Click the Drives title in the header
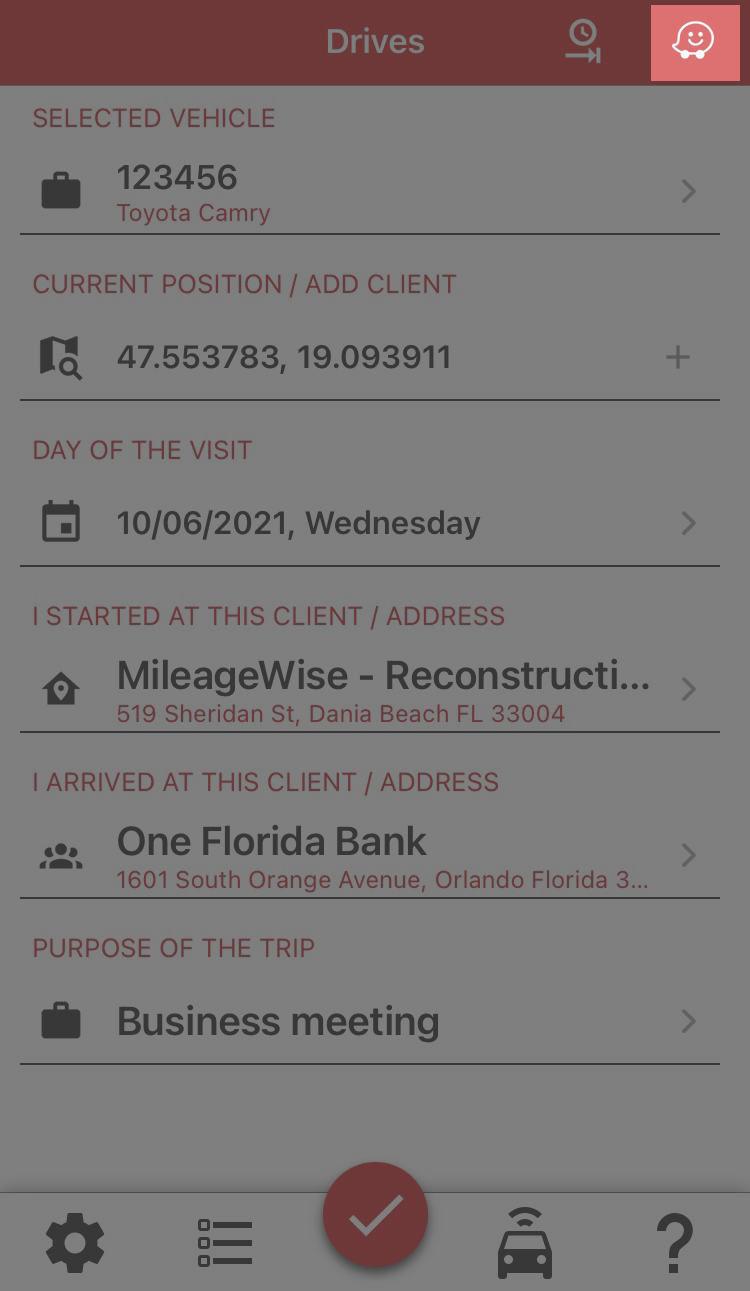The height and width of the screenshot is (1291, 750). pyautogui.click(x=375, y=42)
